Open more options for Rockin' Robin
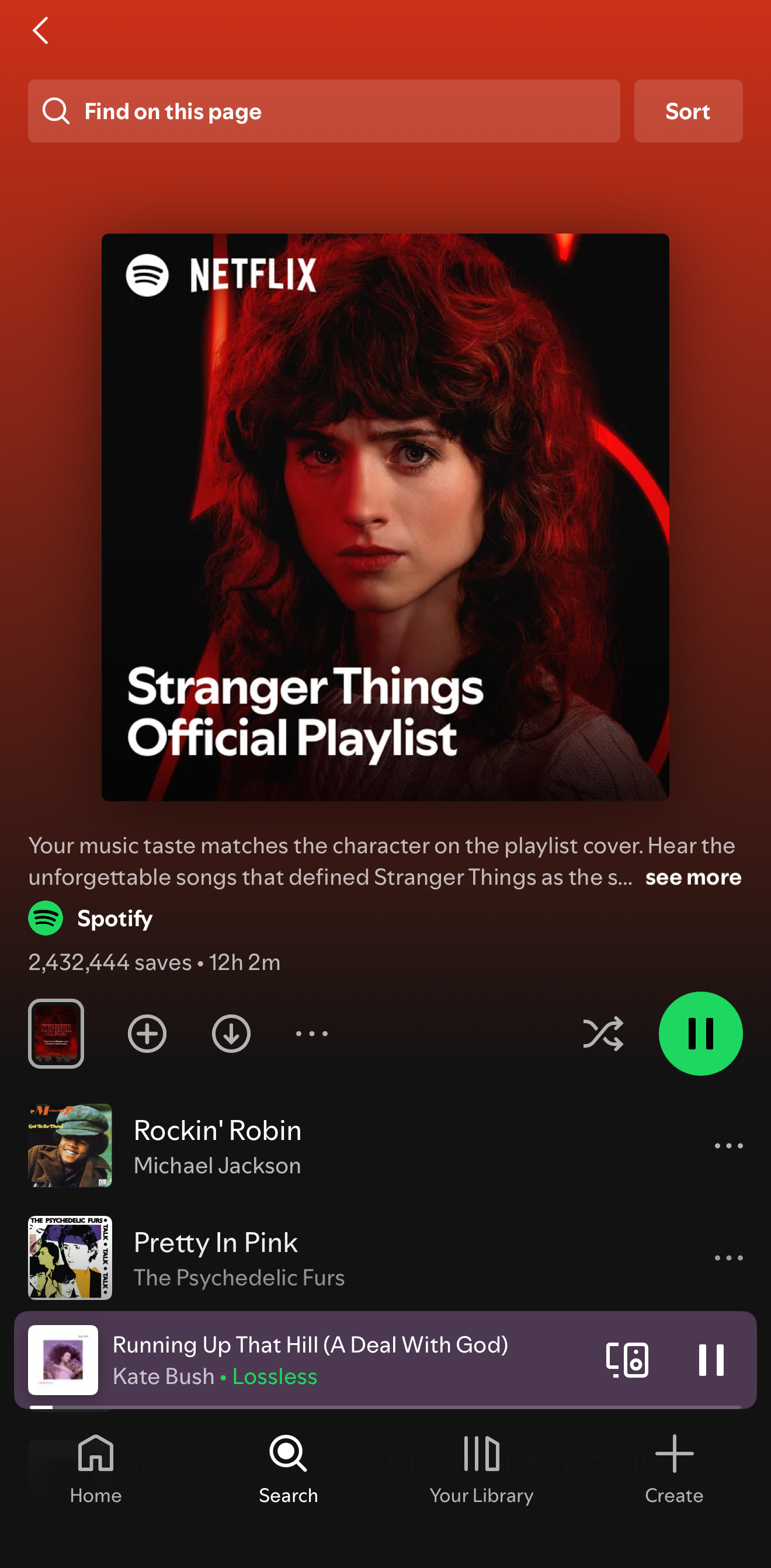Screen dimensions: 771x1568 [x=728, y=1146]
